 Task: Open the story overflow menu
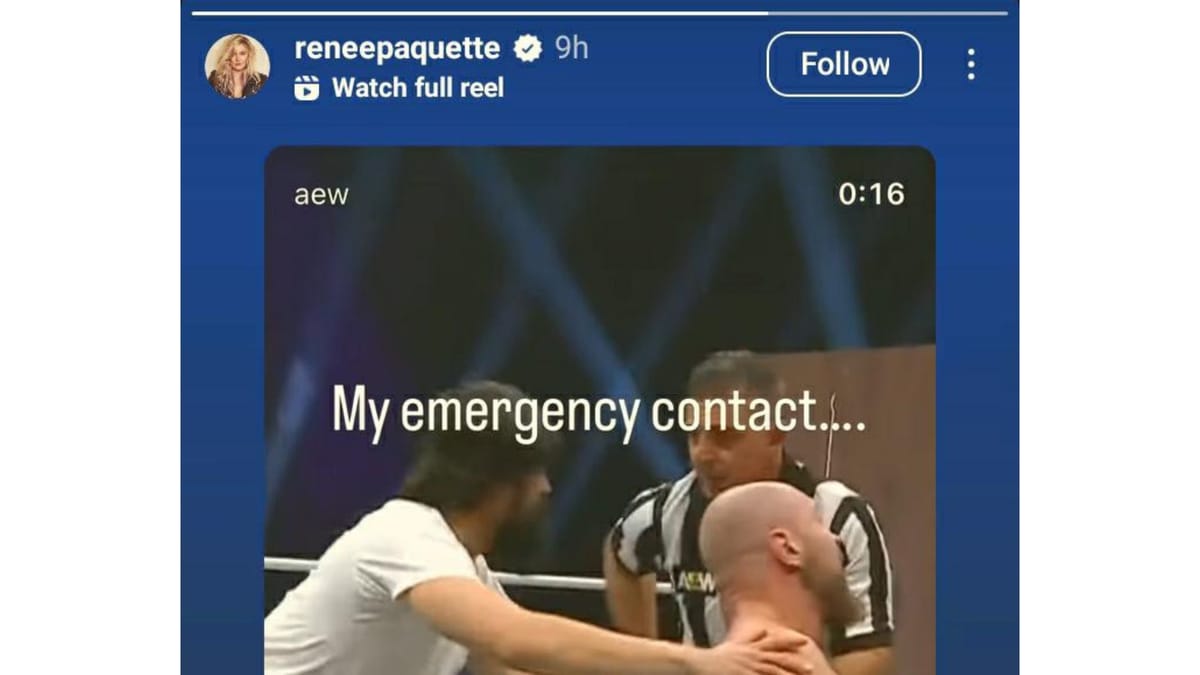(x=970, y=64)
